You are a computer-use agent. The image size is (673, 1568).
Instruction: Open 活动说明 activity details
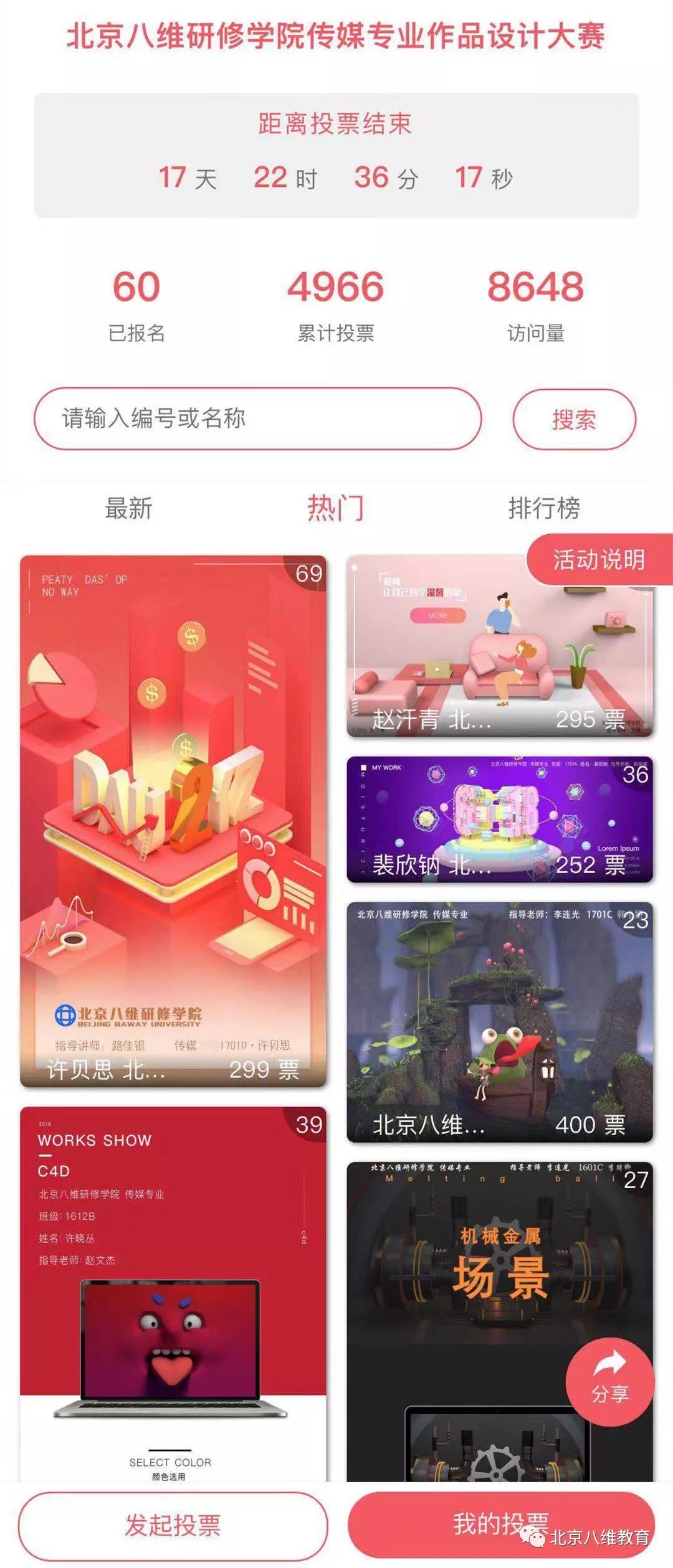(599, 559)
